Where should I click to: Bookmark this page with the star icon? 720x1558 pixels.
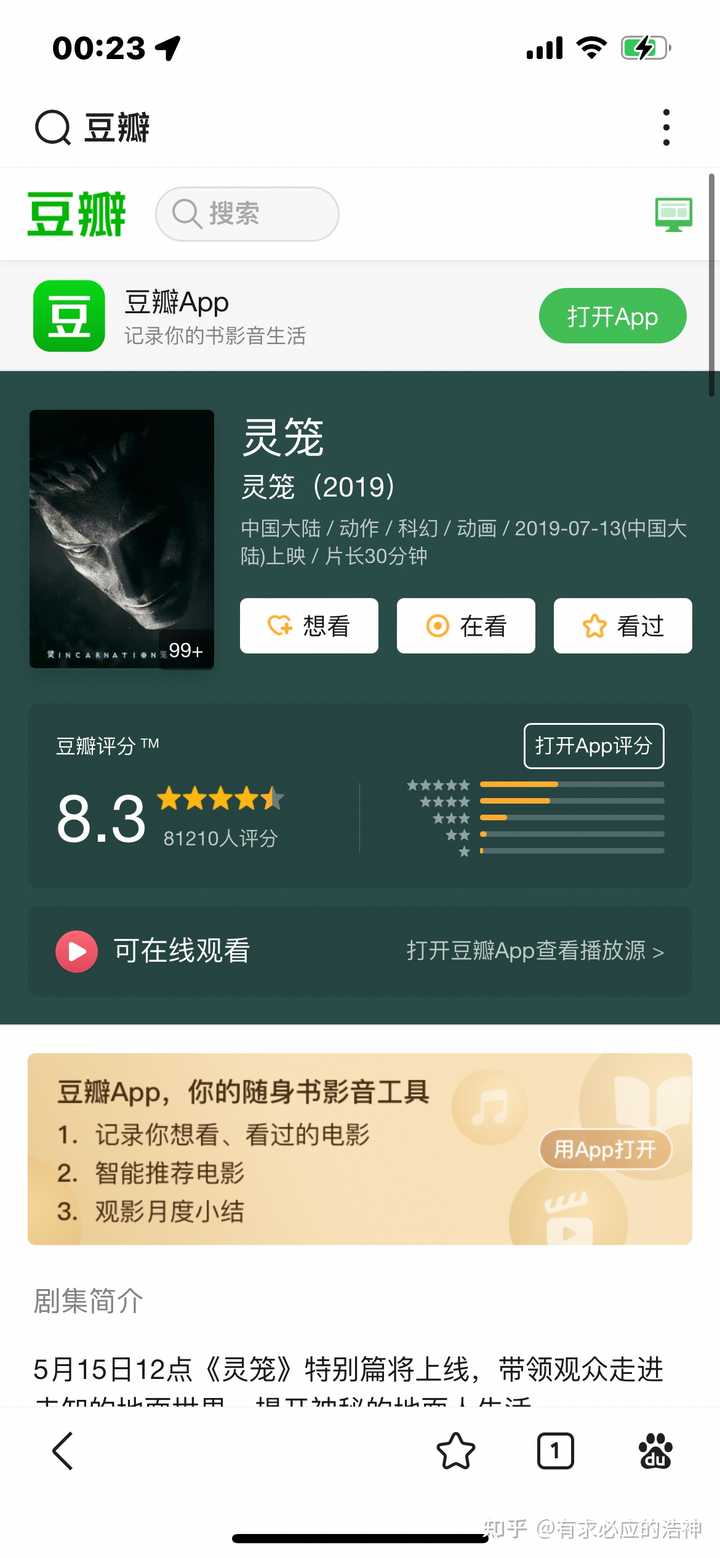(x=456, y=1450)
